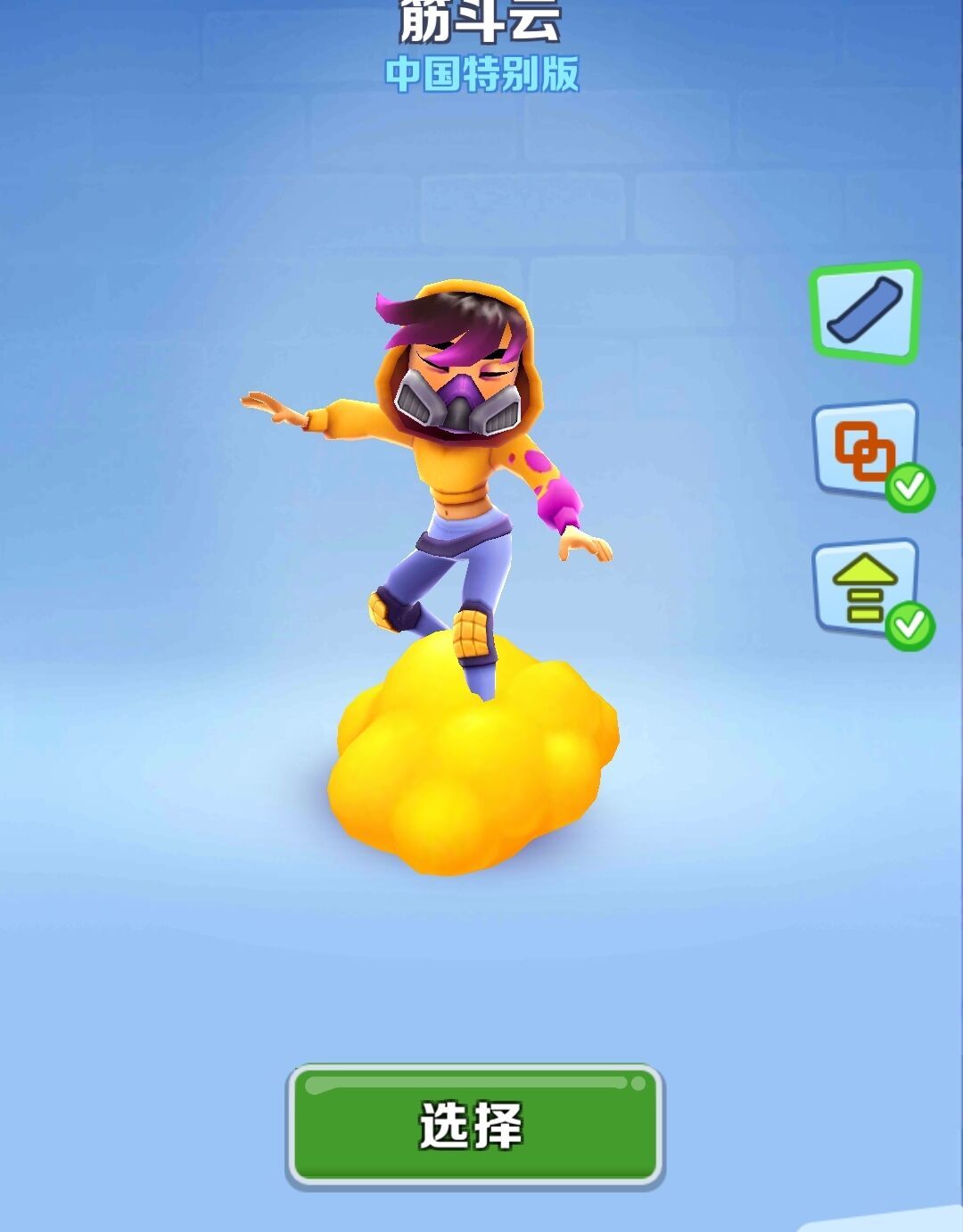Click the blue board glyph inside the green frame

[863, 313]
